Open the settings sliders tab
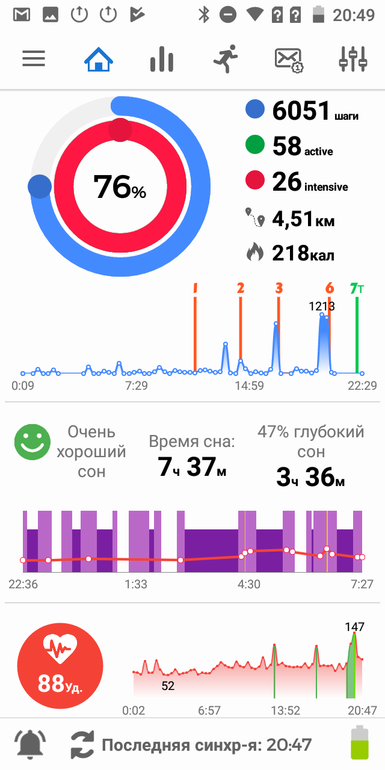Screen dimensions: 385x770 353,59
